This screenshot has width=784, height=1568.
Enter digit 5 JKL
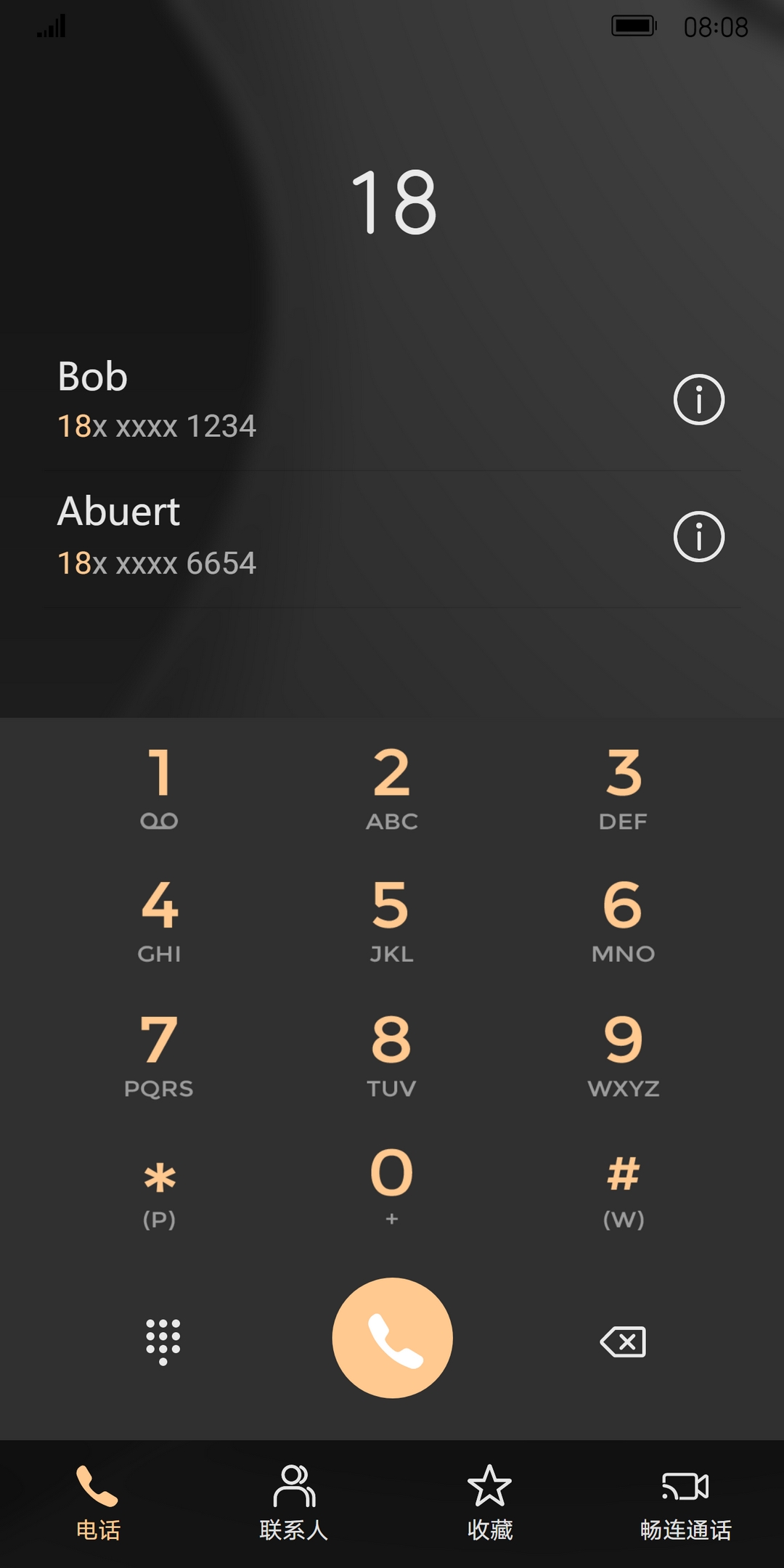[x=392, y=920]
